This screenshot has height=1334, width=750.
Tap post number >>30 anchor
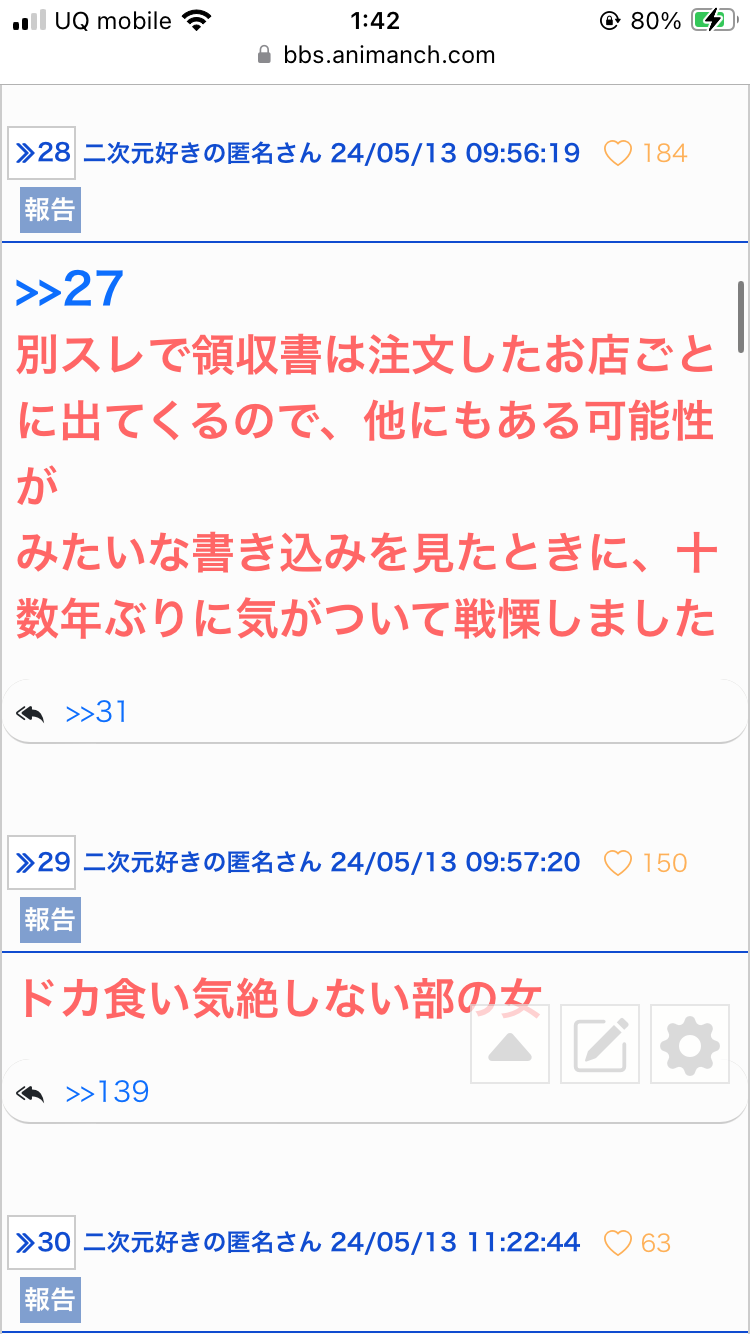[42, 1243]
